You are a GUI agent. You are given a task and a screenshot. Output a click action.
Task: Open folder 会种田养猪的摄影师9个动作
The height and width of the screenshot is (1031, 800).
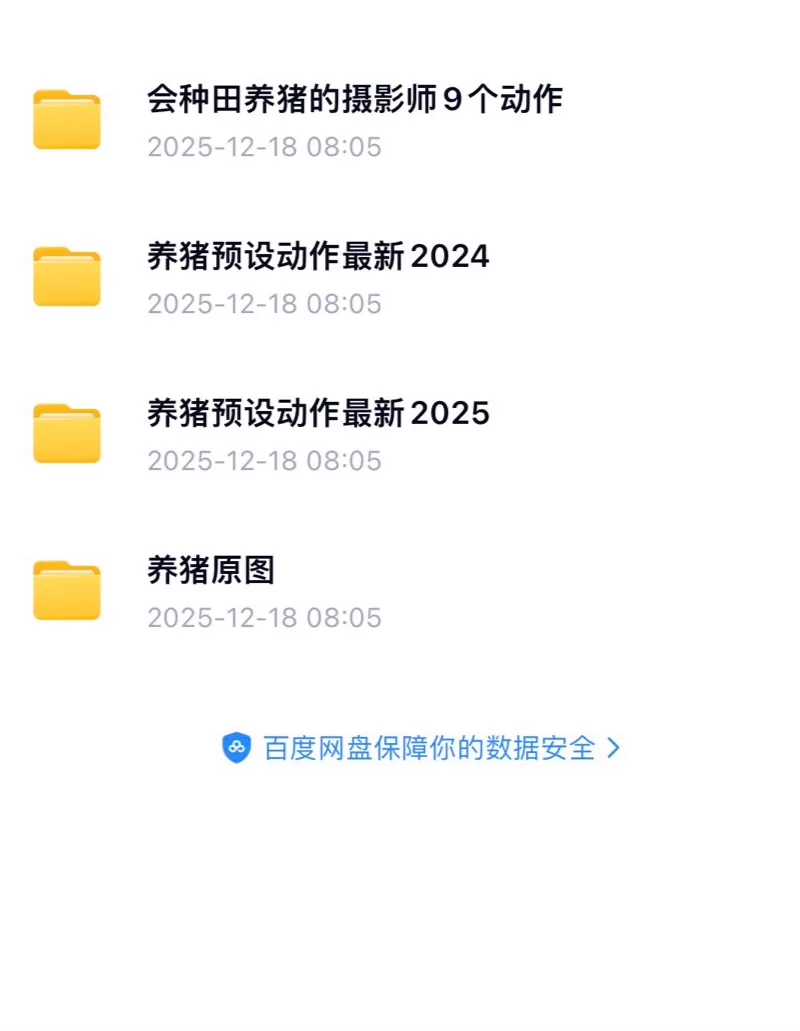pos(354,100)
